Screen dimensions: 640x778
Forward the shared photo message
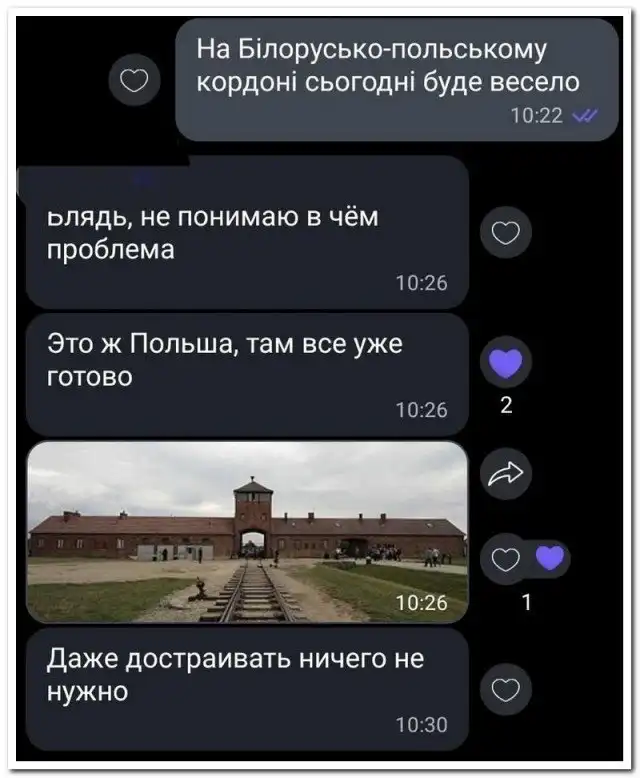pos(506,475)
